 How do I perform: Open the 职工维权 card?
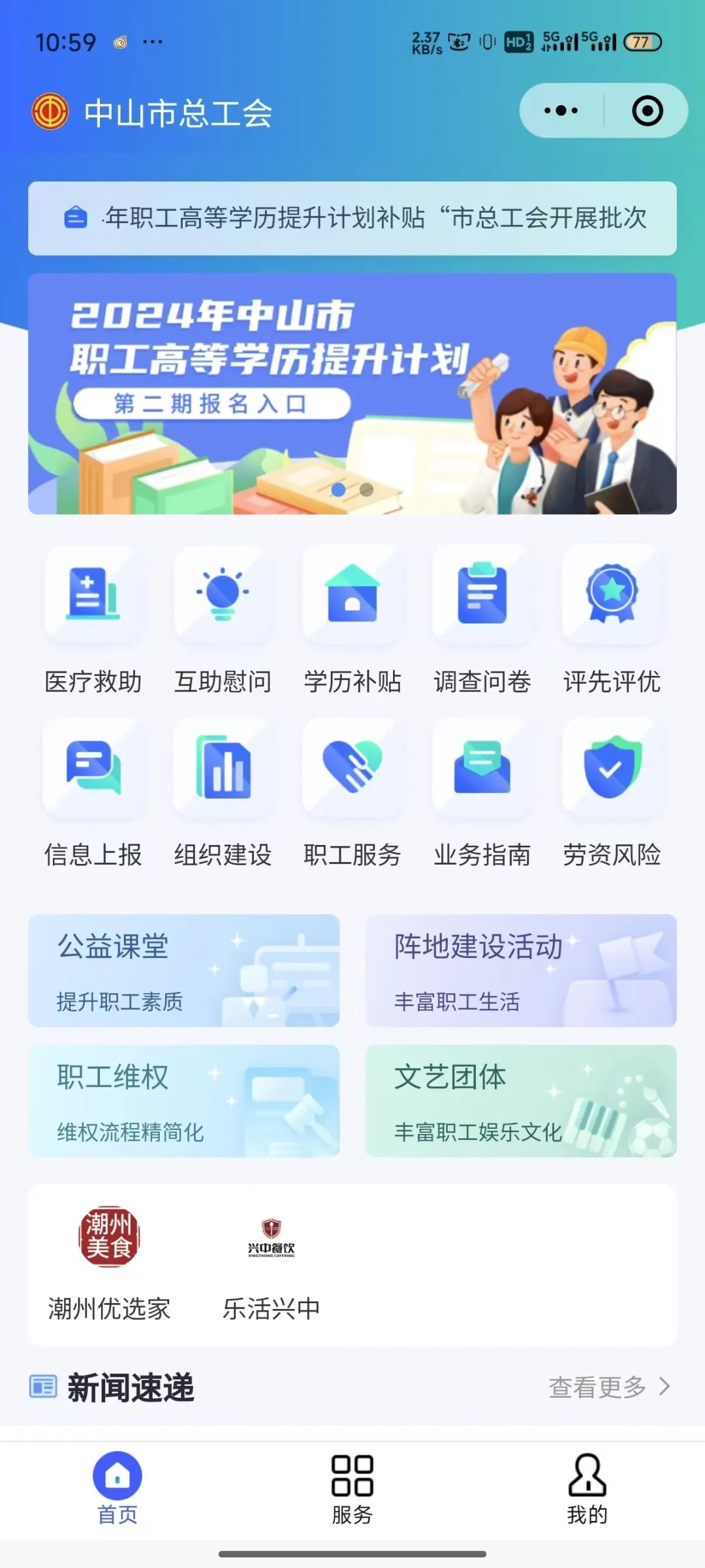183,1101
